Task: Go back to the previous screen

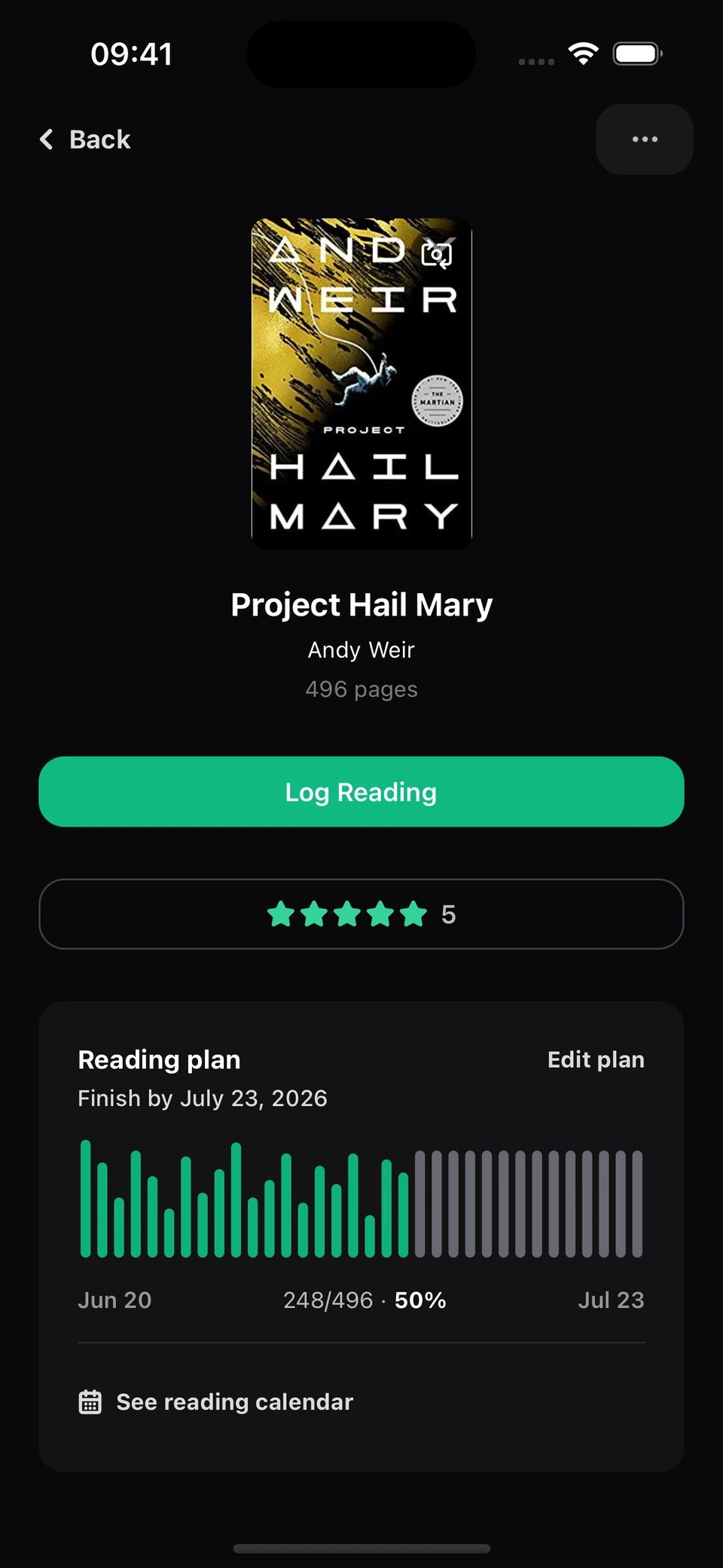Action: coord(85,139)
